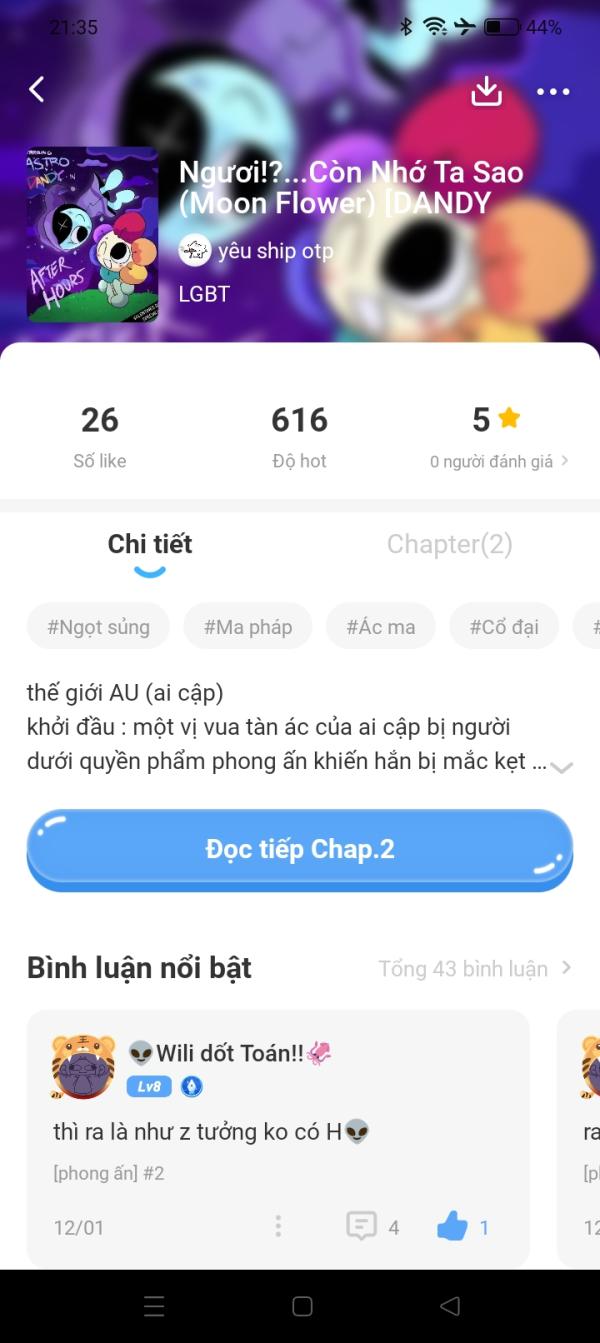
Task: Choose the #Cổ đại tag chip
Action: (x=504, y=627)
